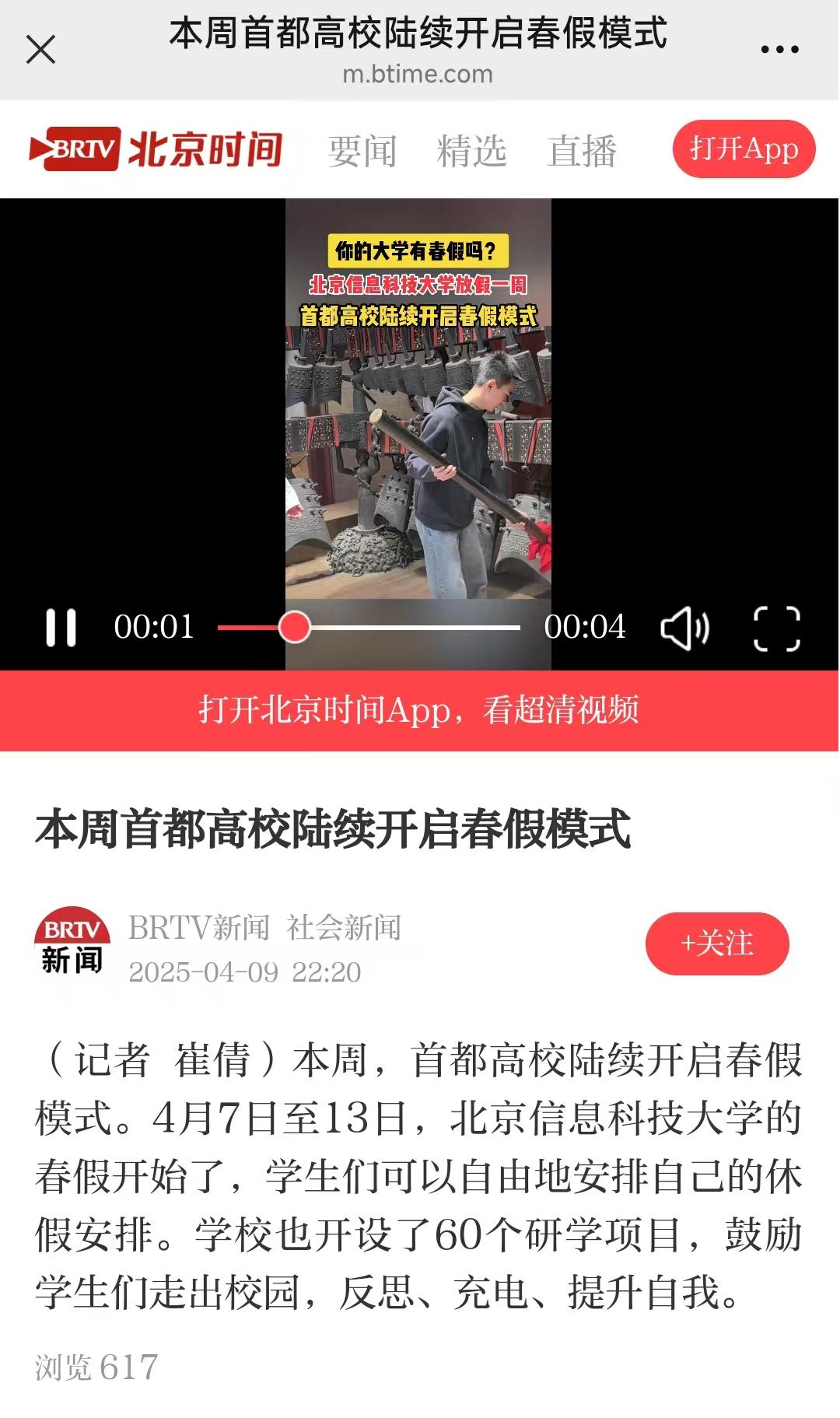Mute the video sound

click(x=684, y=628)
